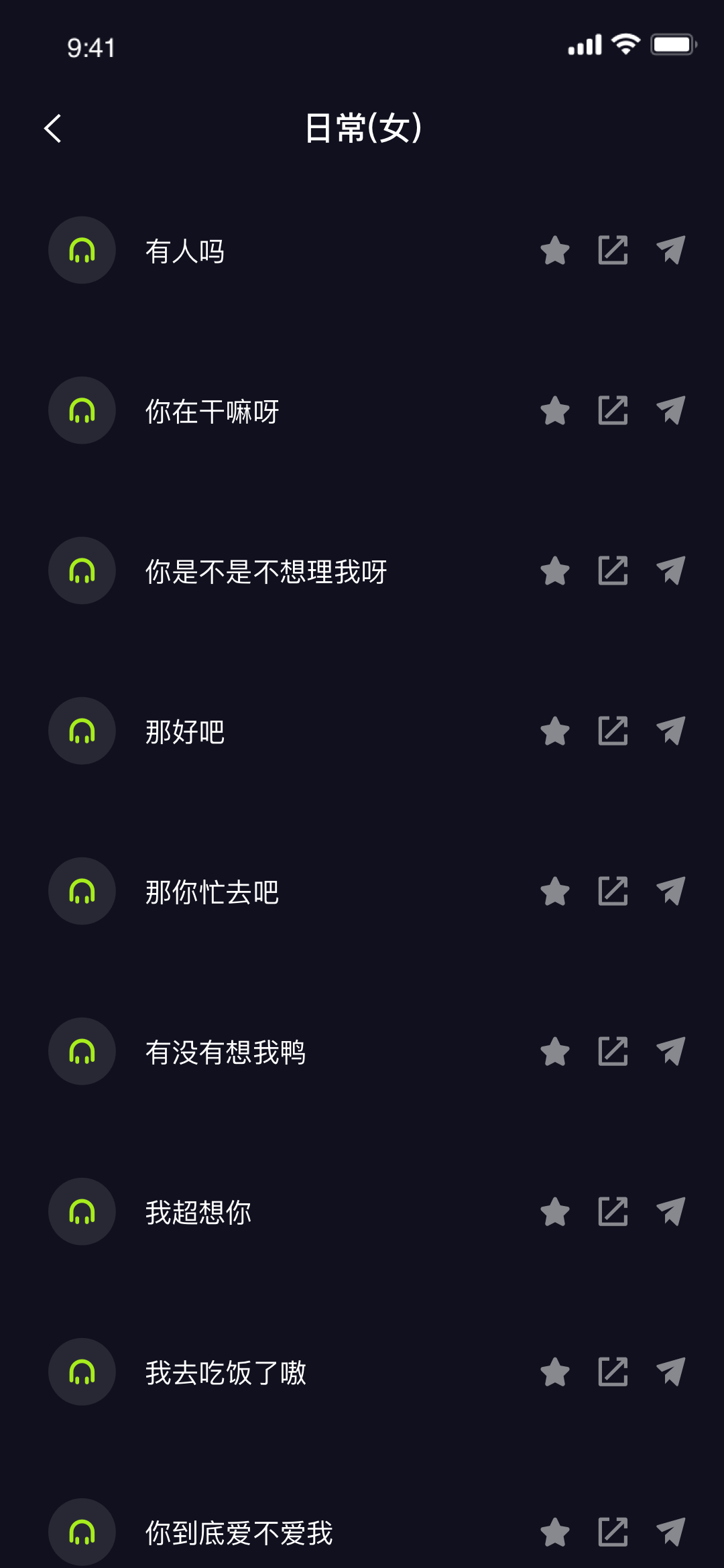Favorite the 我去吃饭了嗷 clip
Viewport: 724px width, 1568px height.
click(555, 1372)
